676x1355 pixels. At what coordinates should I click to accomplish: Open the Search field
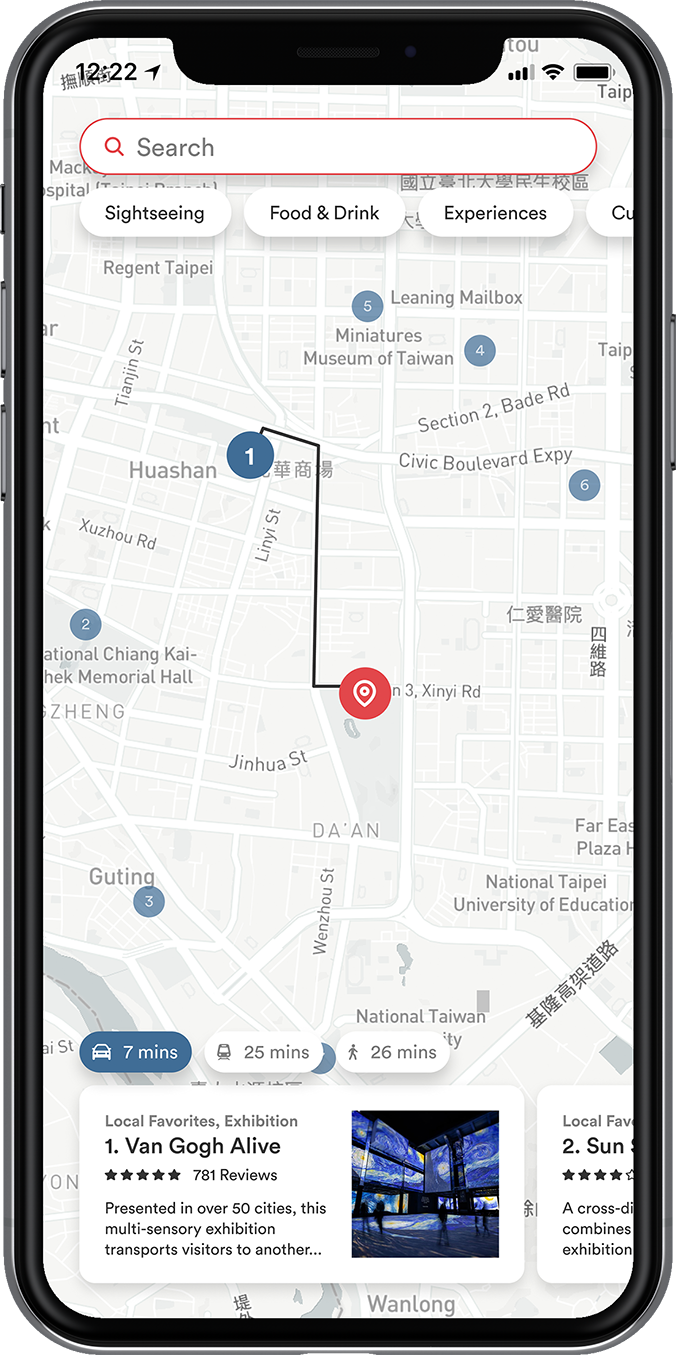pos(338,147)
